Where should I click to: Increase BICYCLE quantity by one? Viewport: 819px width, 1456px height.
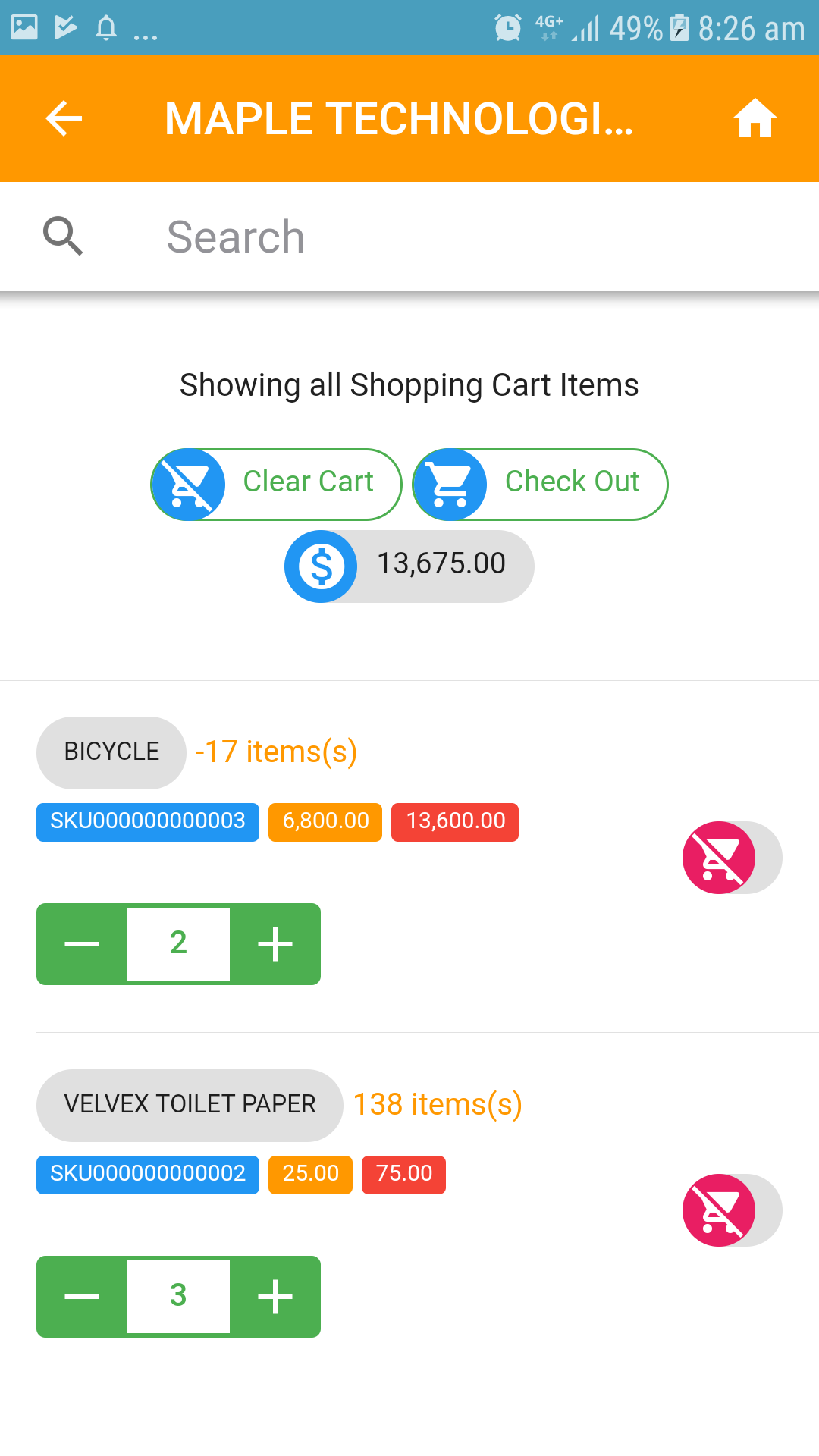pos(275,944)
